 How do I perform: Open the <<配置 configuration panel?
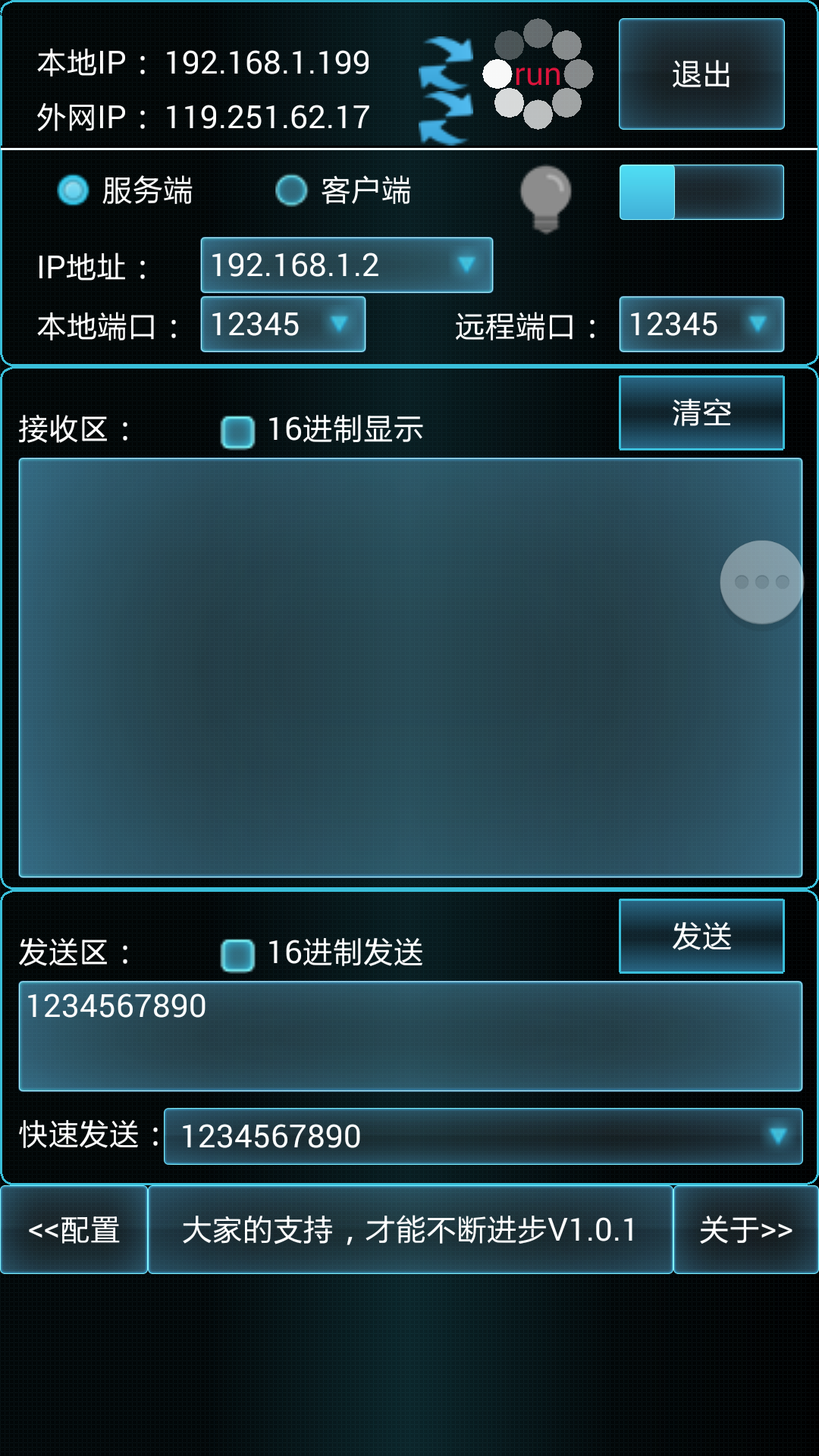click(74, 1229)
